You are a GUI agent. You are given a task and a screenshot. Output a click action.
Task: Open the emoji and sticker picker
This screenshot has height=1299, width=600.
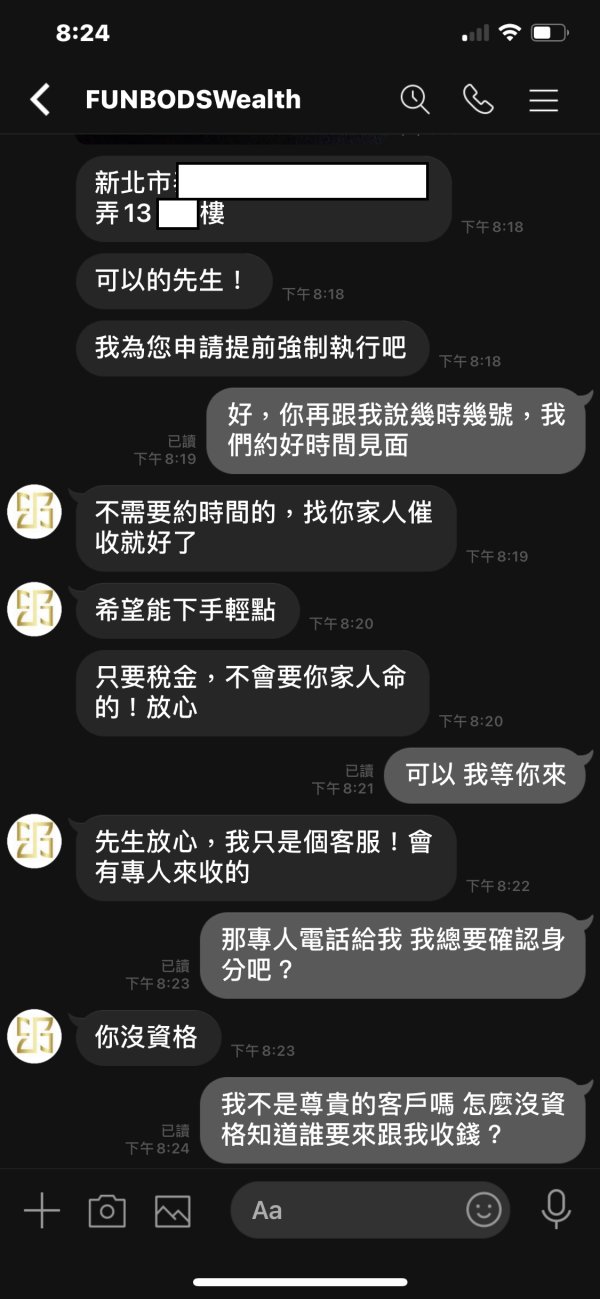coord(484,1211)
